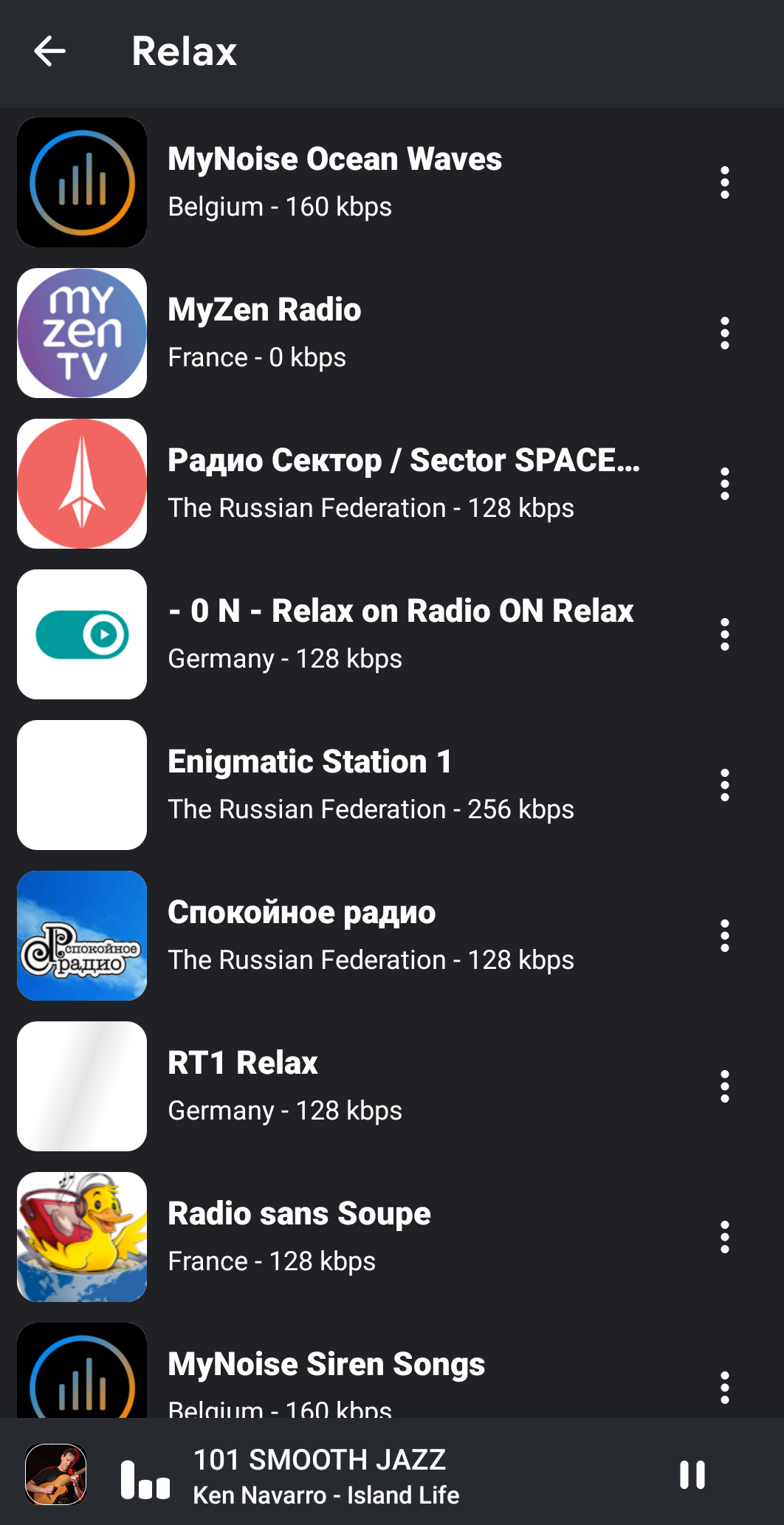Go back from the Relax list

pyautogui.click(x=50, y=51)
